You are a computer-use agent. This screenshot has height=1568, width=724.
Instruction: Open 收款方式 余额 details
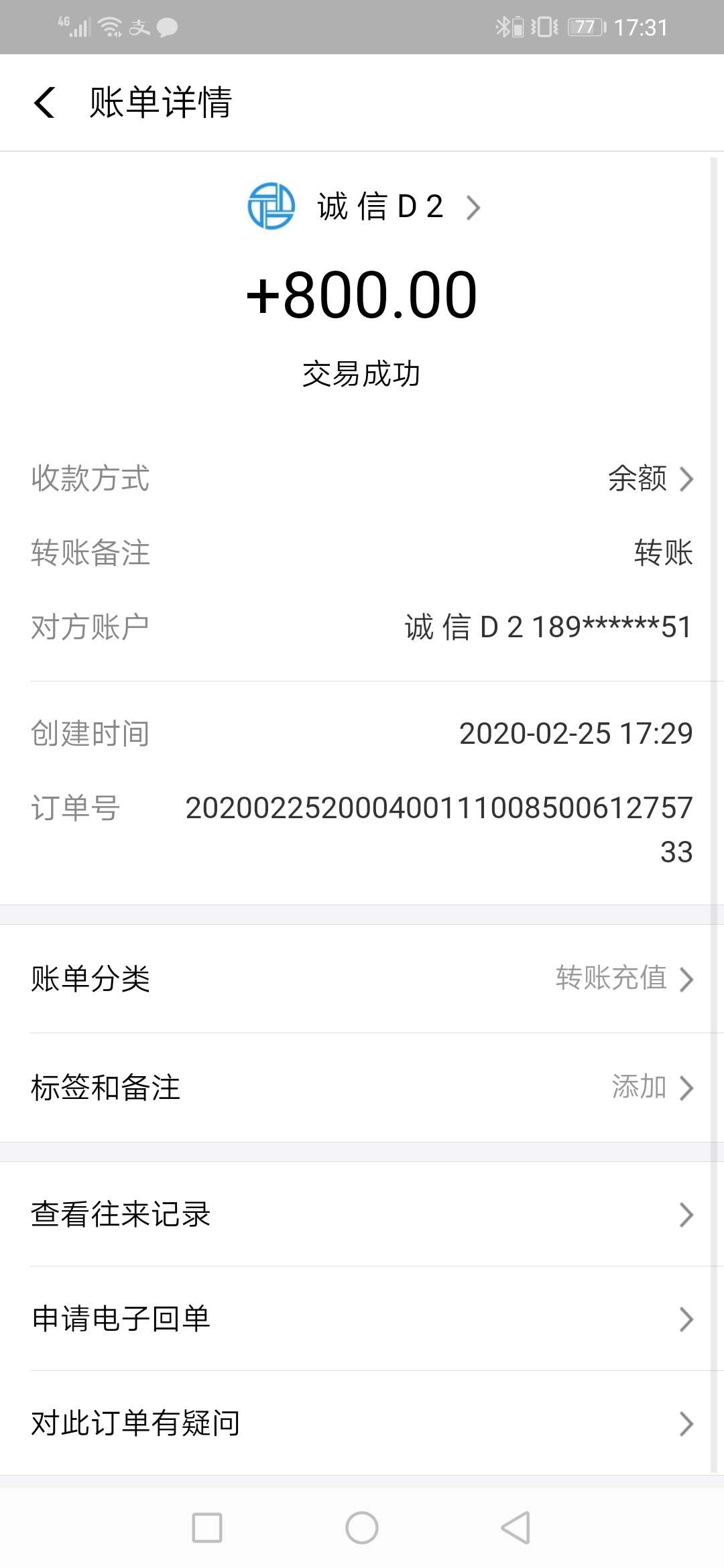(362, 478)
